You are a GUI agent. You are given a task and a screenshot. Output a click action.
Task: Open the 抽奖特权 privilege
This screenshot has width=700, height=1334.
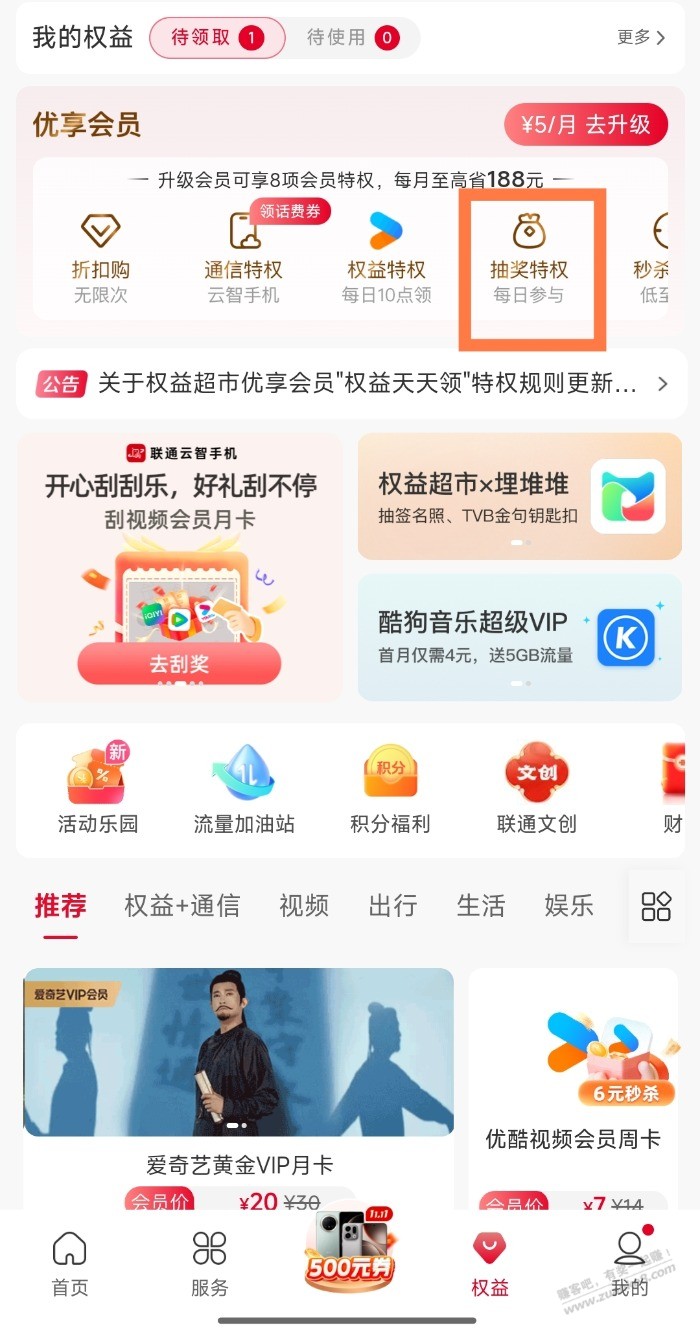[x=529, y=254]
